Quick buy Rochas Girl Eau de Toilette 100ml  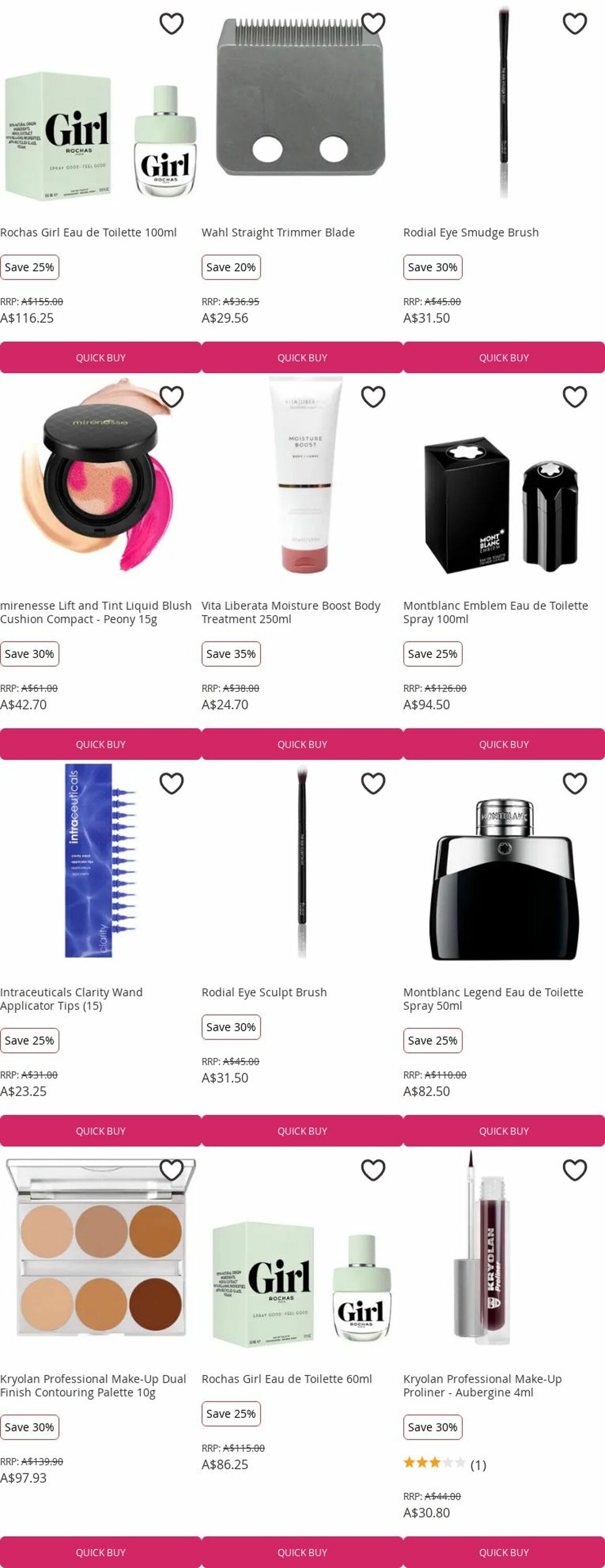click(100, 358)
